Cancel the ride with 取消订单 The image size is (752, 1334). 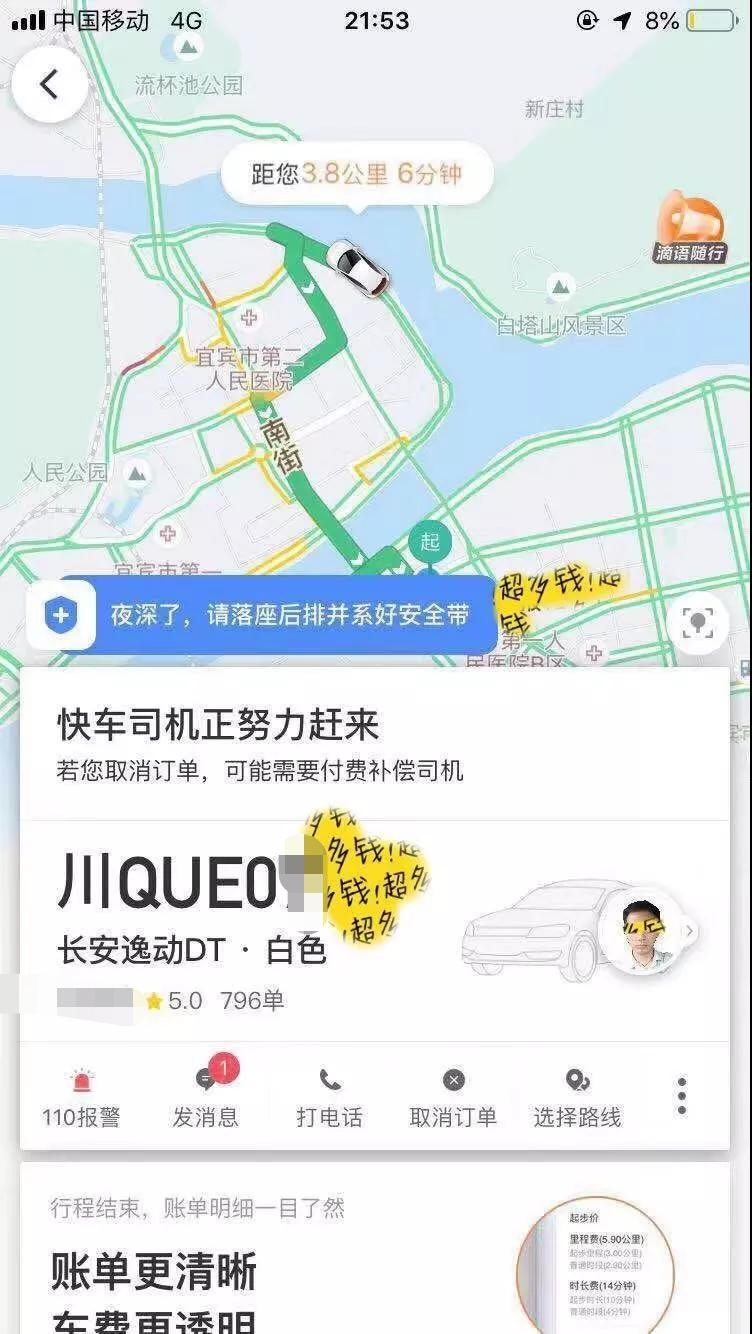tap(453, 1098)
